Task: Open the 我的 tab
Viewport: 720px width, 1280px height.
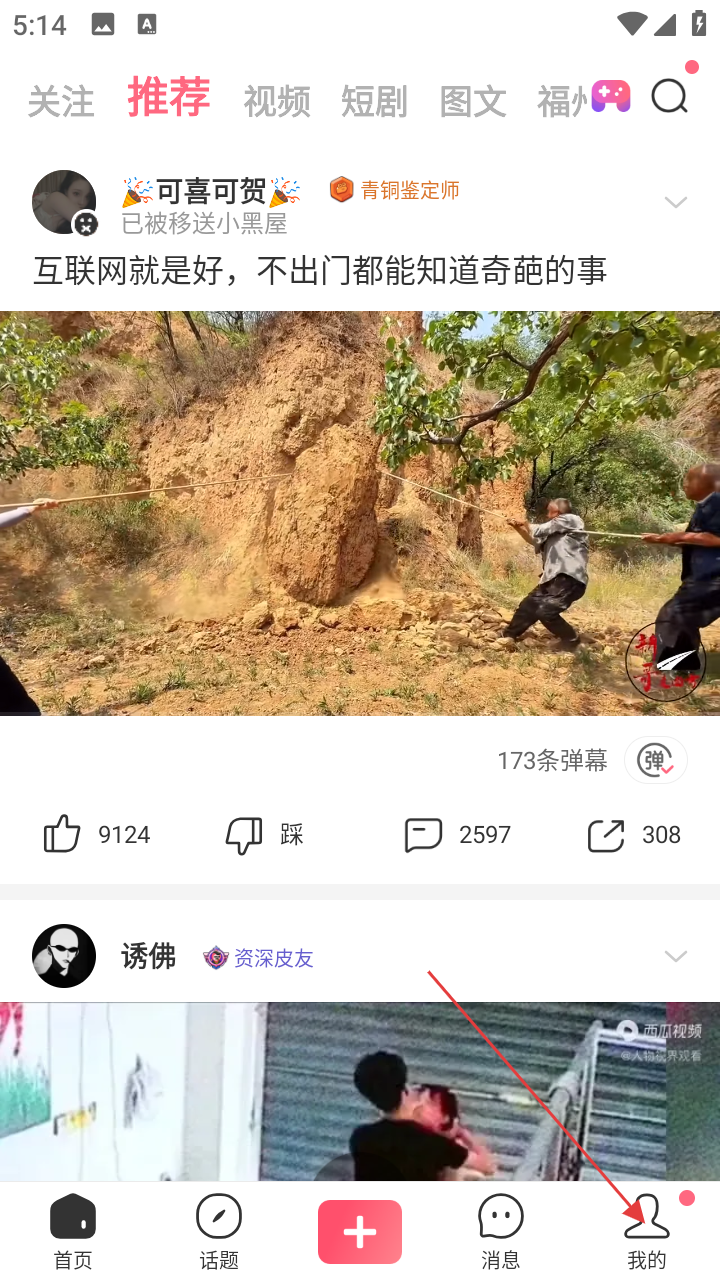Action: pos(647,1230)
